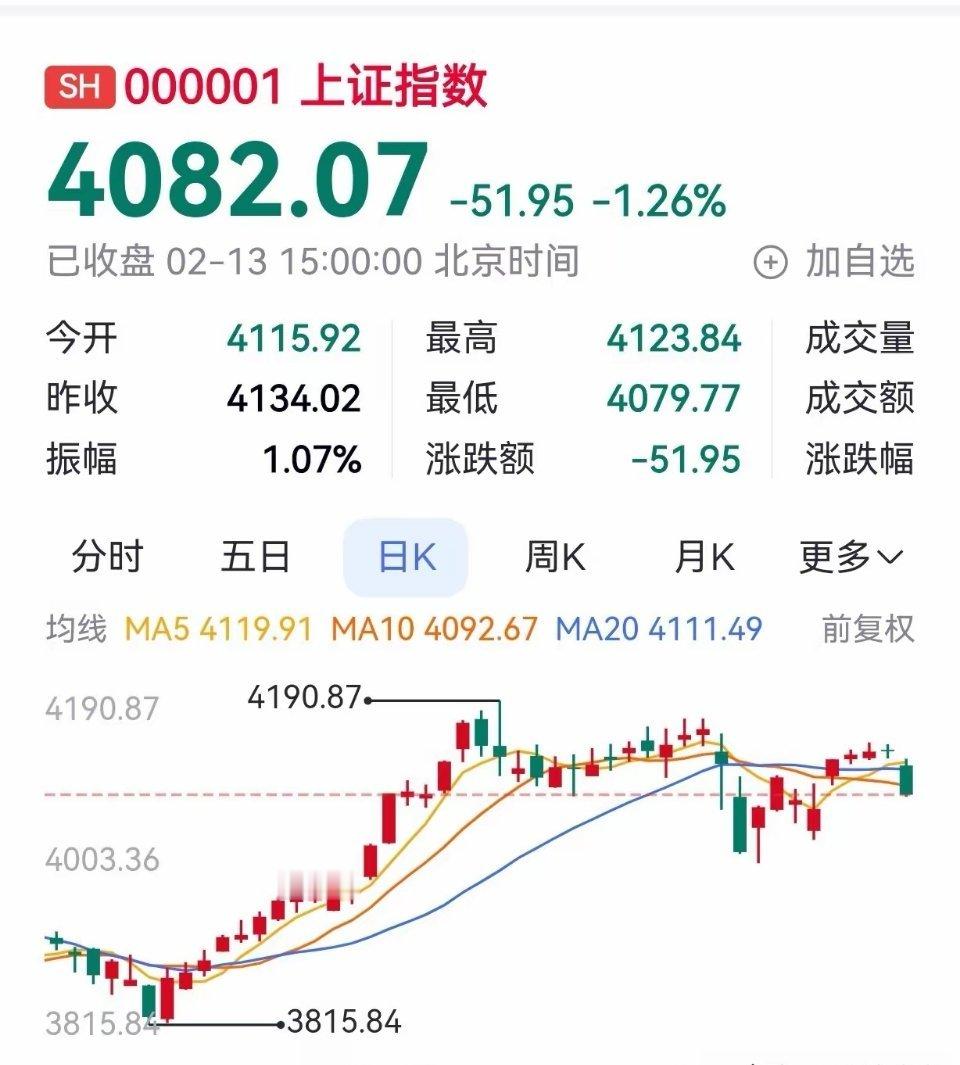Open the 更多 more-options dropdown

[x=848, y=558]
